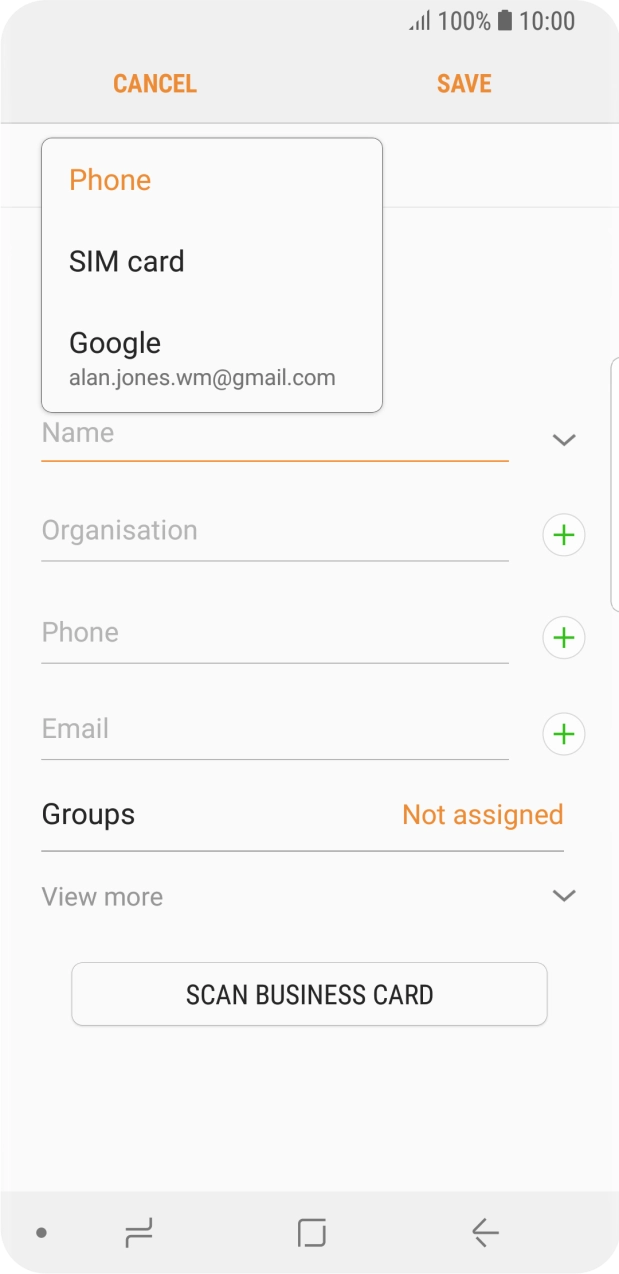Image resolution: width=619 pixels, height=1274 pixels.
Task: Select Phone as storage location
Action: [x=110, y=180]
